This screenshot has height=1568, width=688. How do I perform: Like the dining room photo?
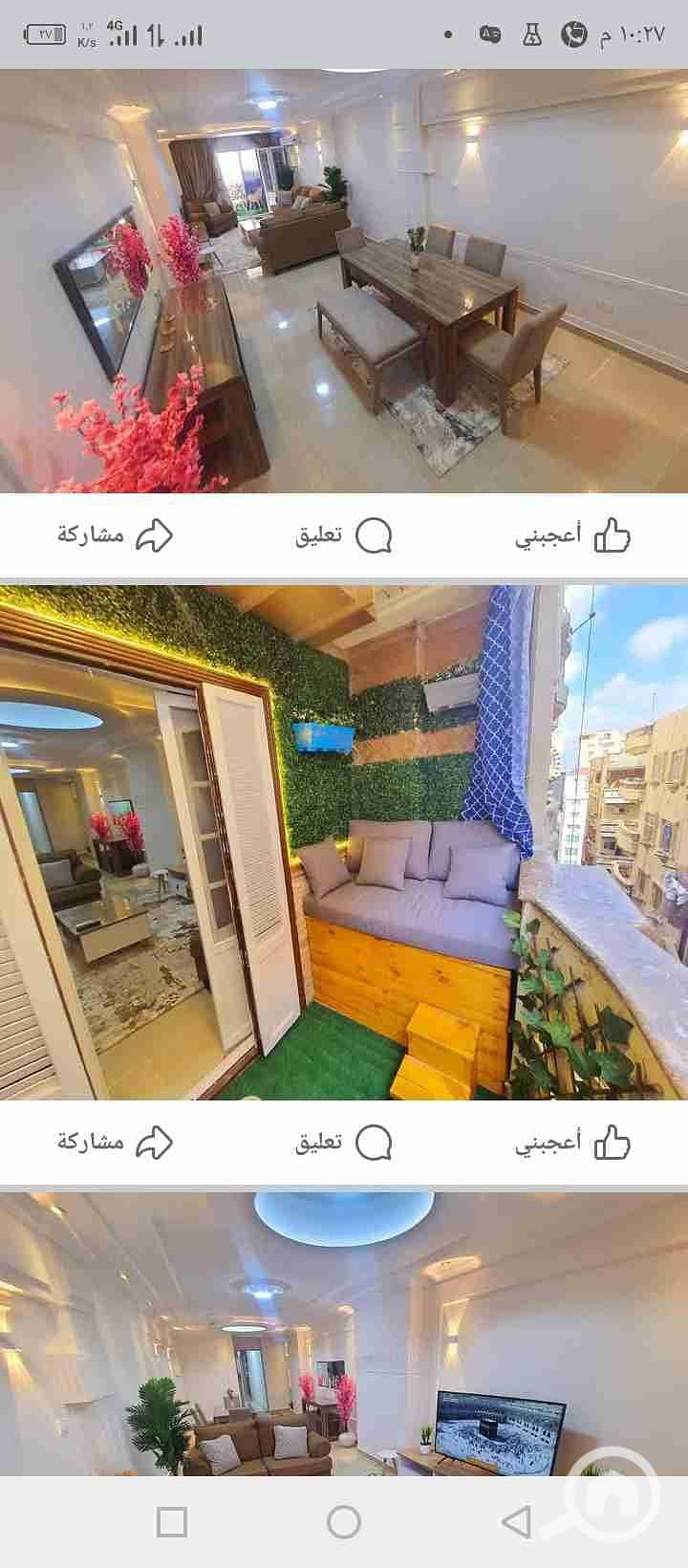coord(572,535)
